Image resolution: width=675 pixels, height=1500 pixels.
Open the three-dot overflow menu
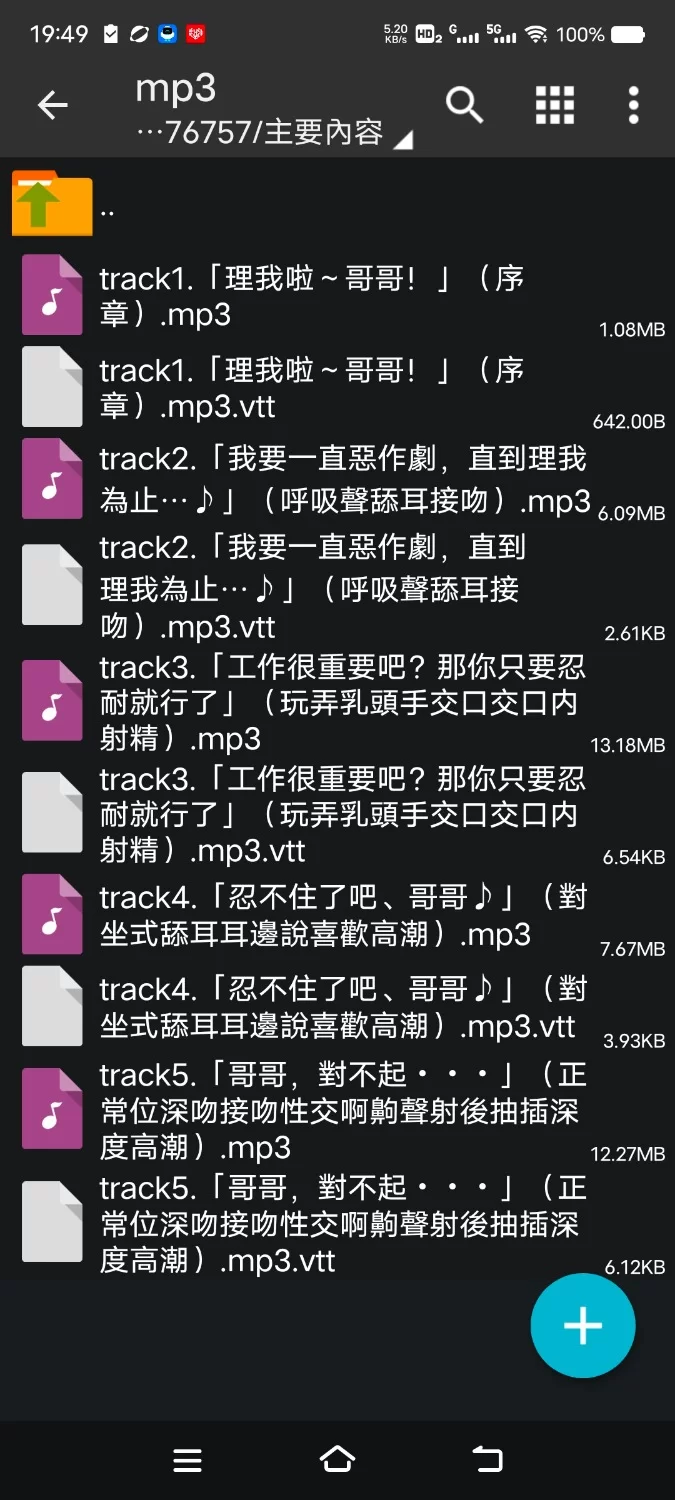click(633, 104)
